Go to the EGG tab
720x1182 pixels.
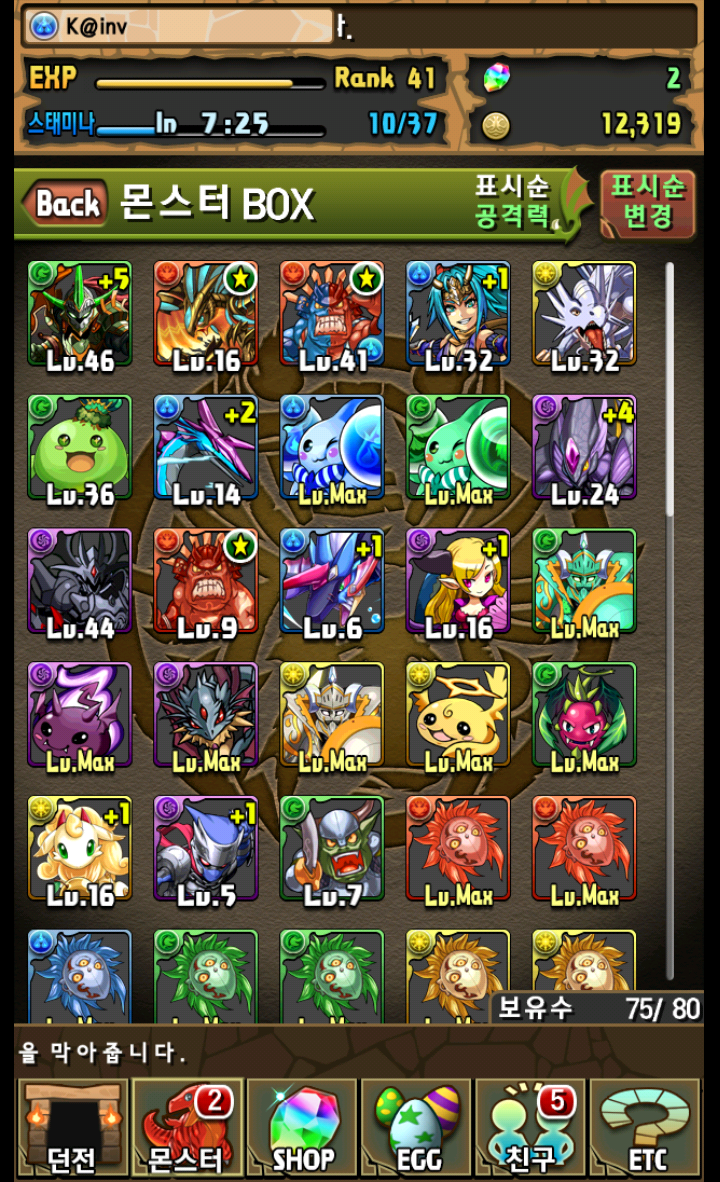point(416,1127)
